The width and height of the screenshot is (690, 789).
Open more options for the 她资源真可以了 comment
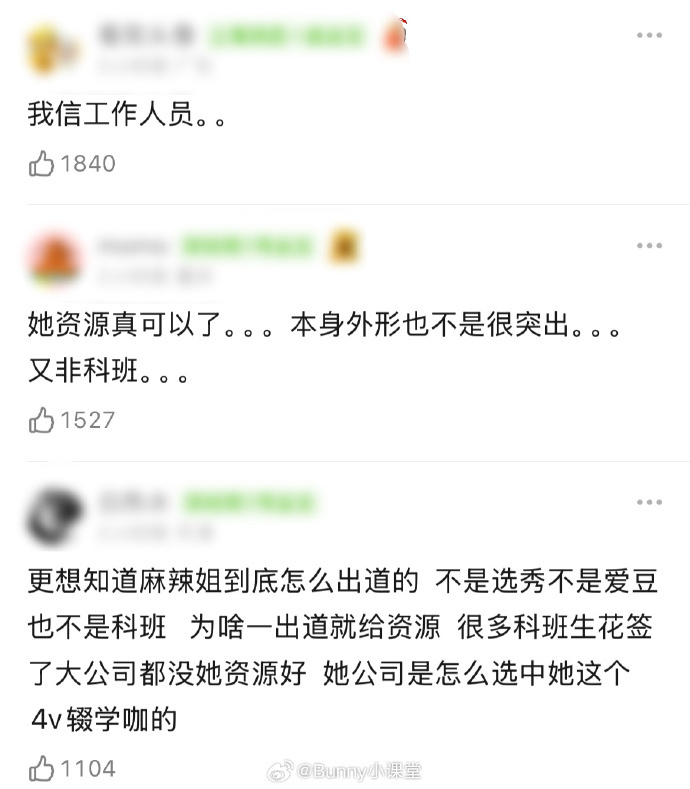(x=649, y=246)
